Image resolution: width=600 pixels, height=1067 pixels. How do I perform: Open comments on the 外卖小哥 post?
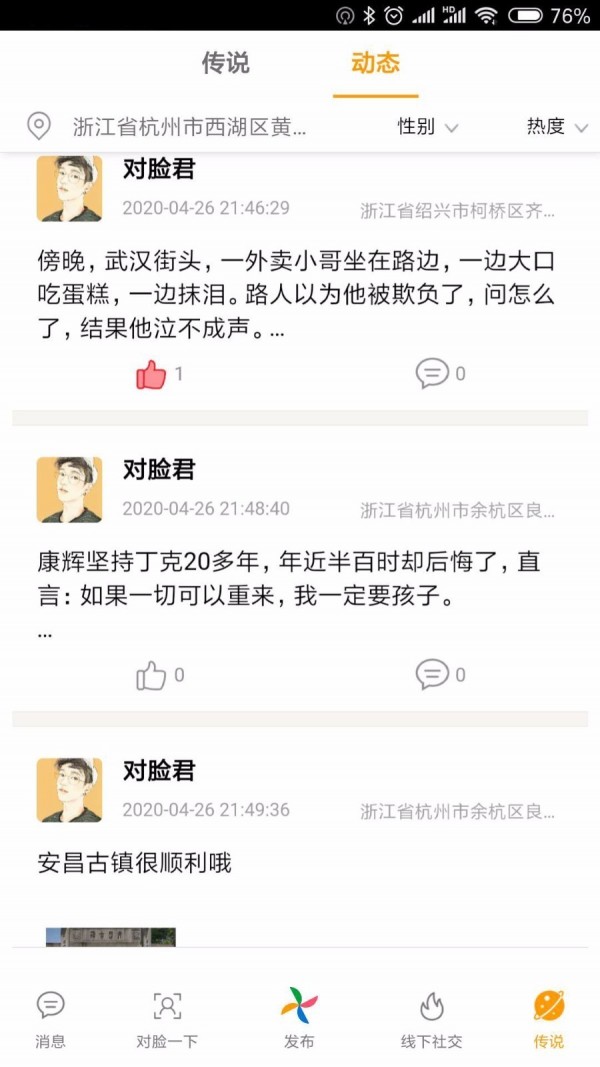click(433, 374)
